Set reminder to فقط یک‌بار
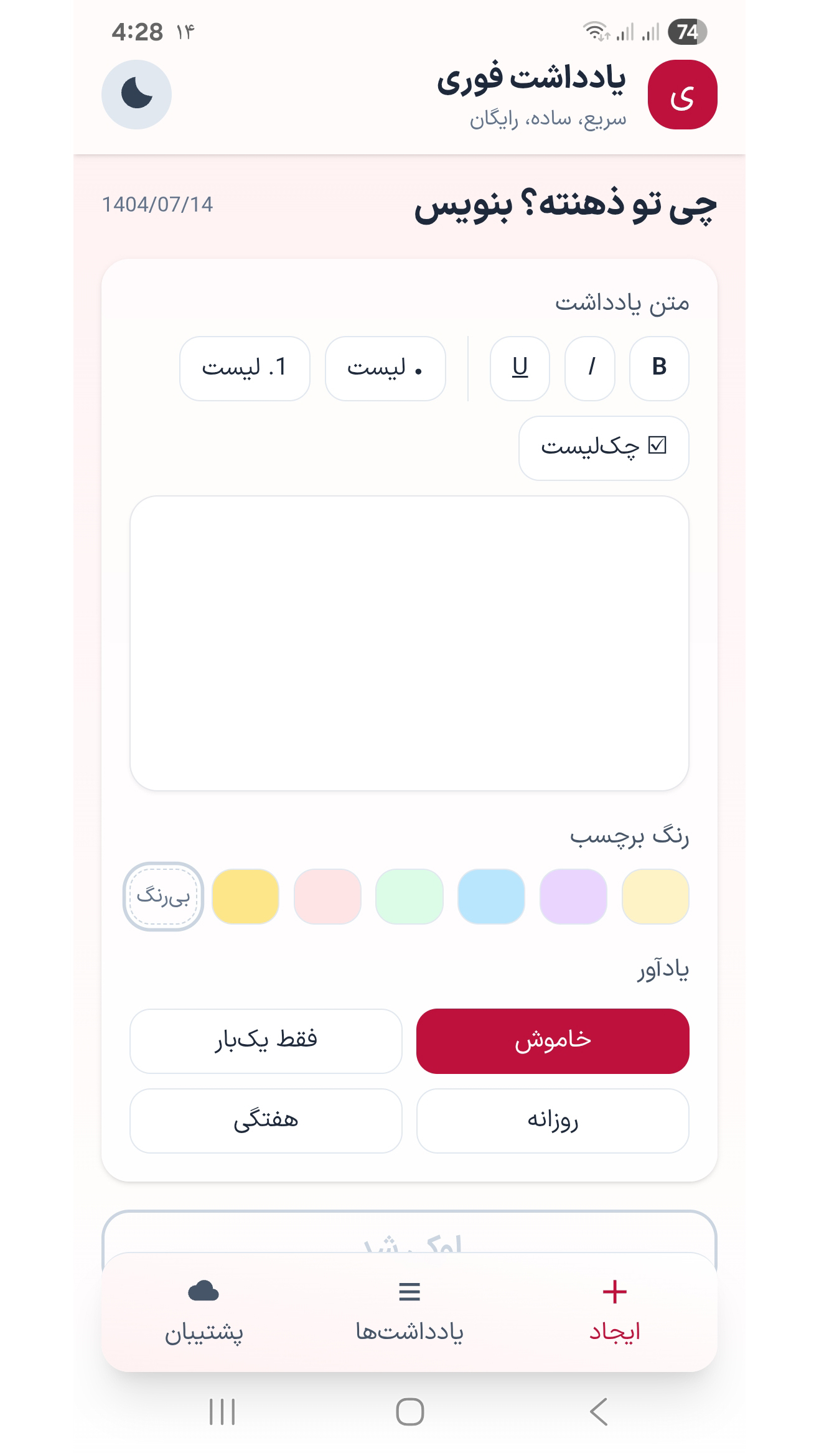Viewport: 819px width, 1456px height. click(x=266, y=1040)
